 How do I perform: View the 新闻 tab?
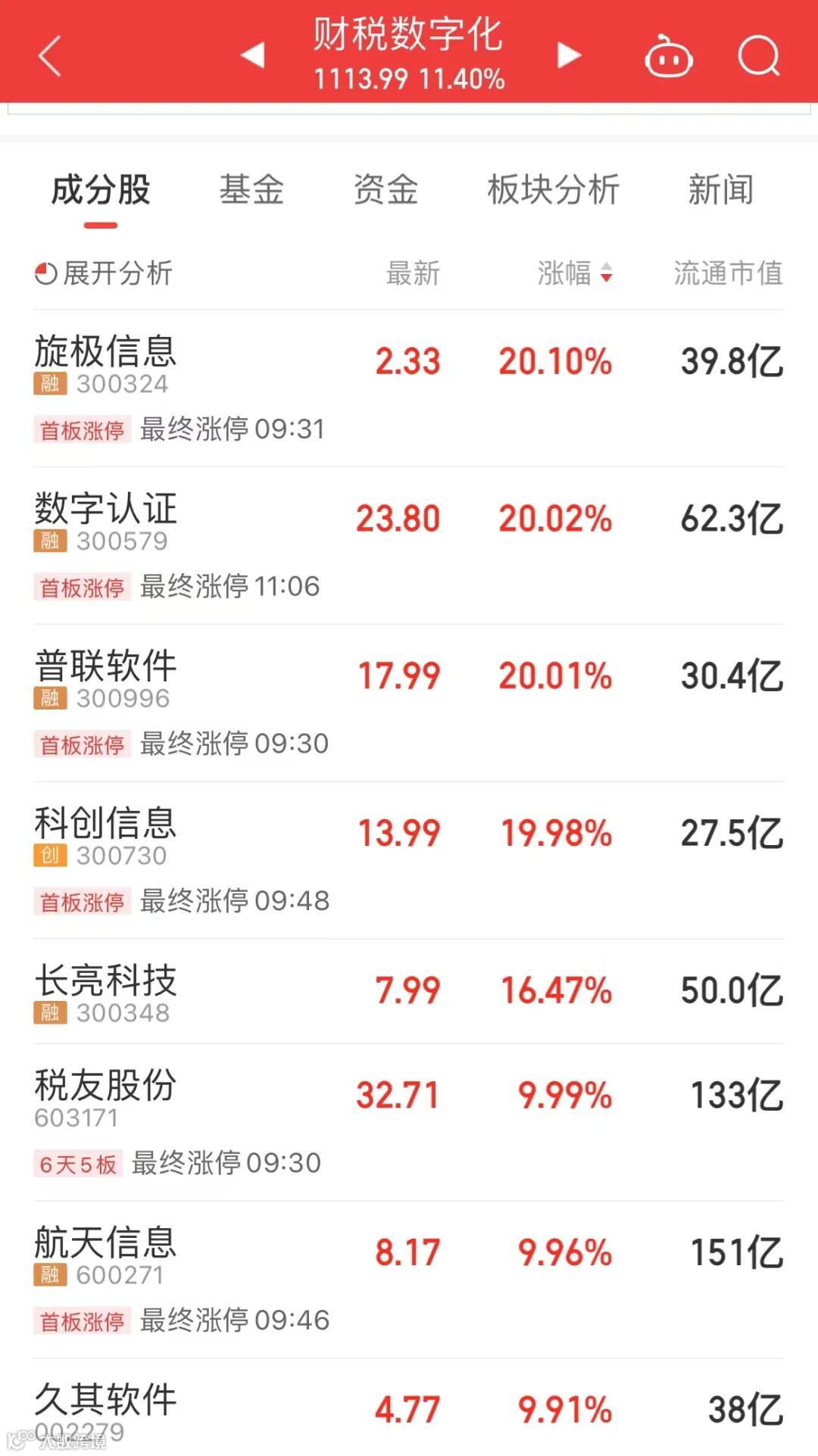point(720,190)
